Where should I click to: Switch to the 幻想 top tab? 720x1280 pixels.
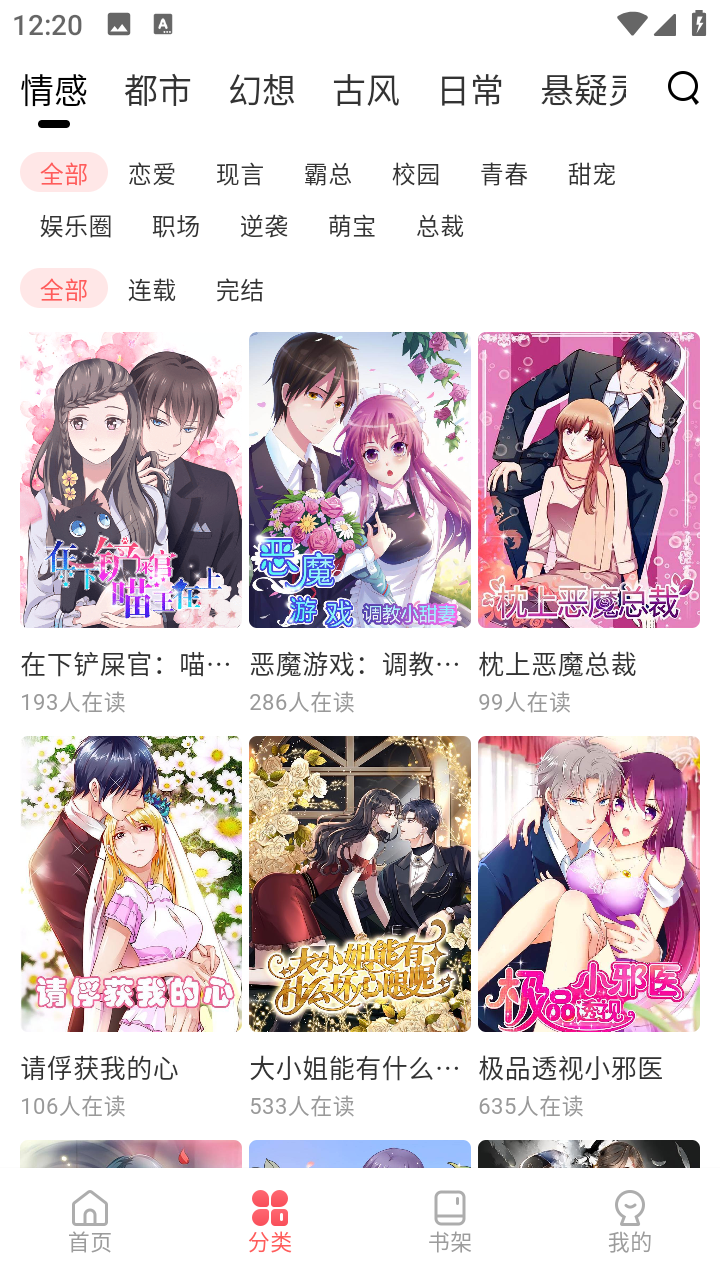coord(262,91)
